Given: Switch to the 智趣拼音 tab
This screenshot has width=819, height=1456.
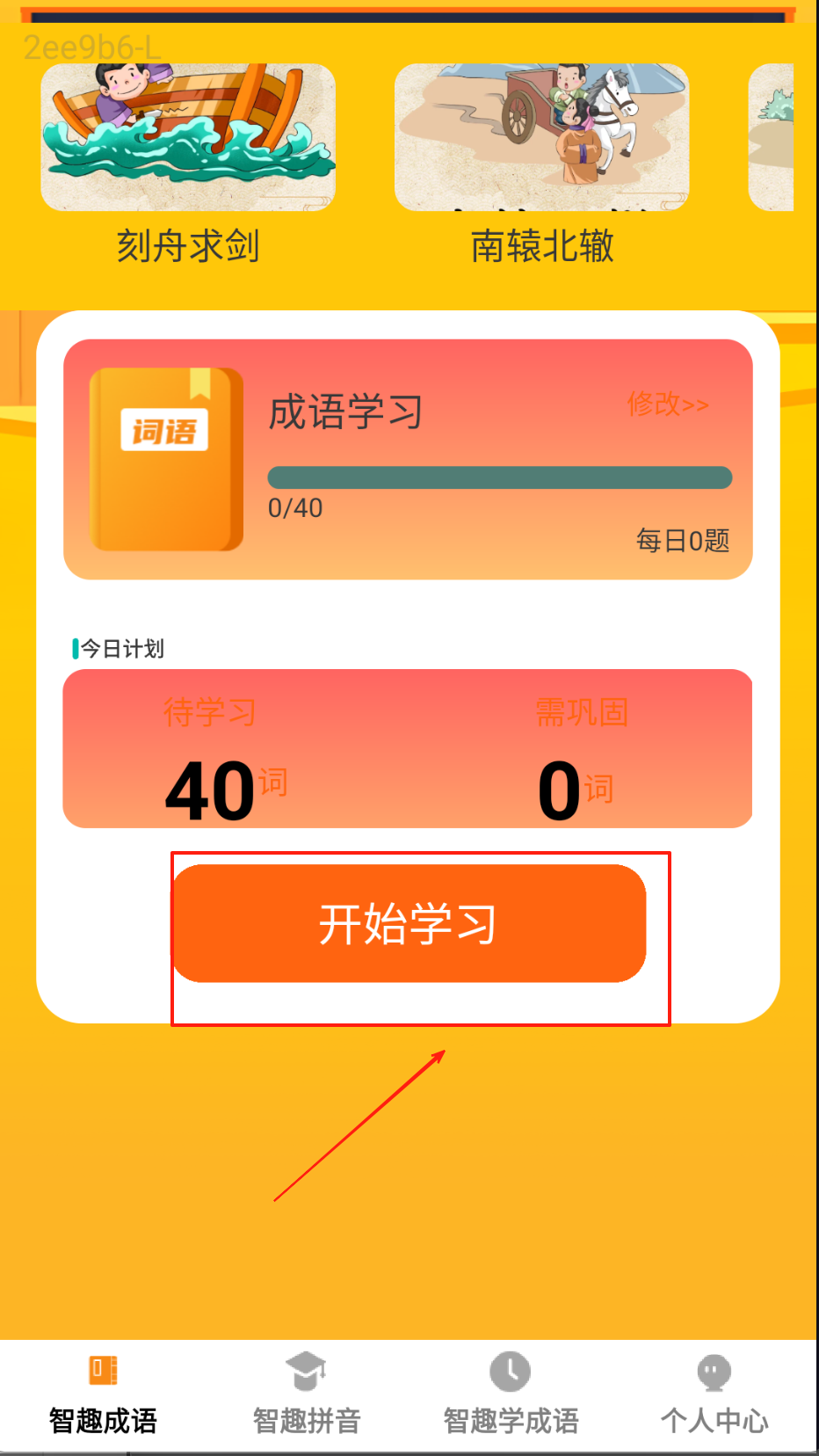Looking at the screenshot, I should pyautogui.click(x=307, y=1394).
